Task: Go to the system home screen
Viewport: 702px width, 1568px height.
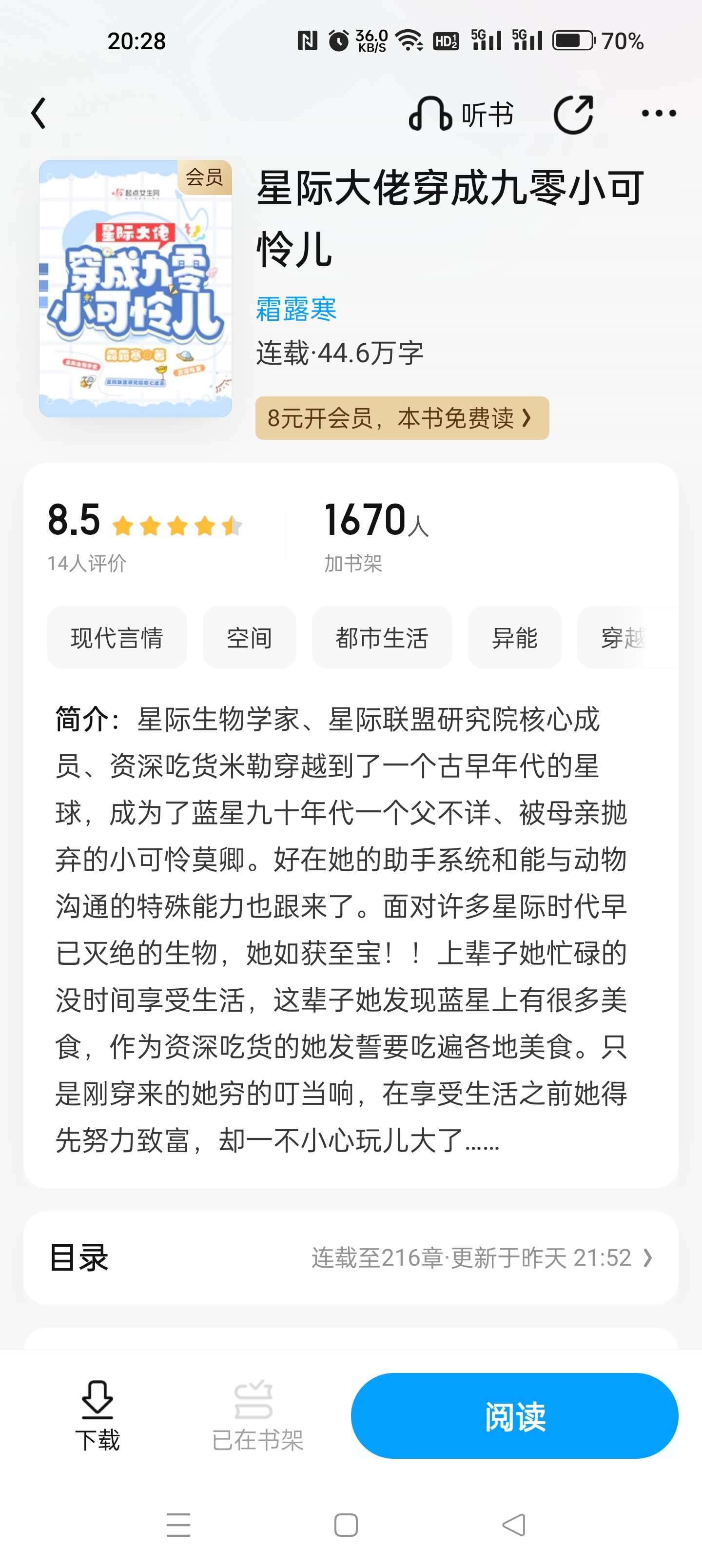Action: point(346,1526)
